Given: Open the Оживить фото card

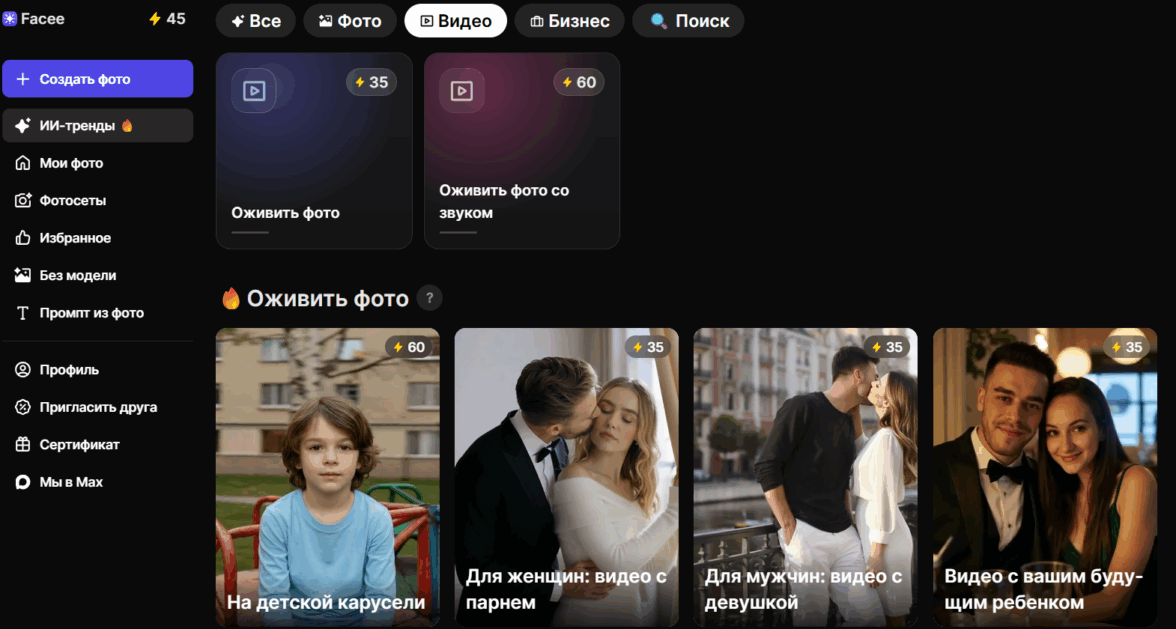Looking at the screenshot, I should point(314,150).
